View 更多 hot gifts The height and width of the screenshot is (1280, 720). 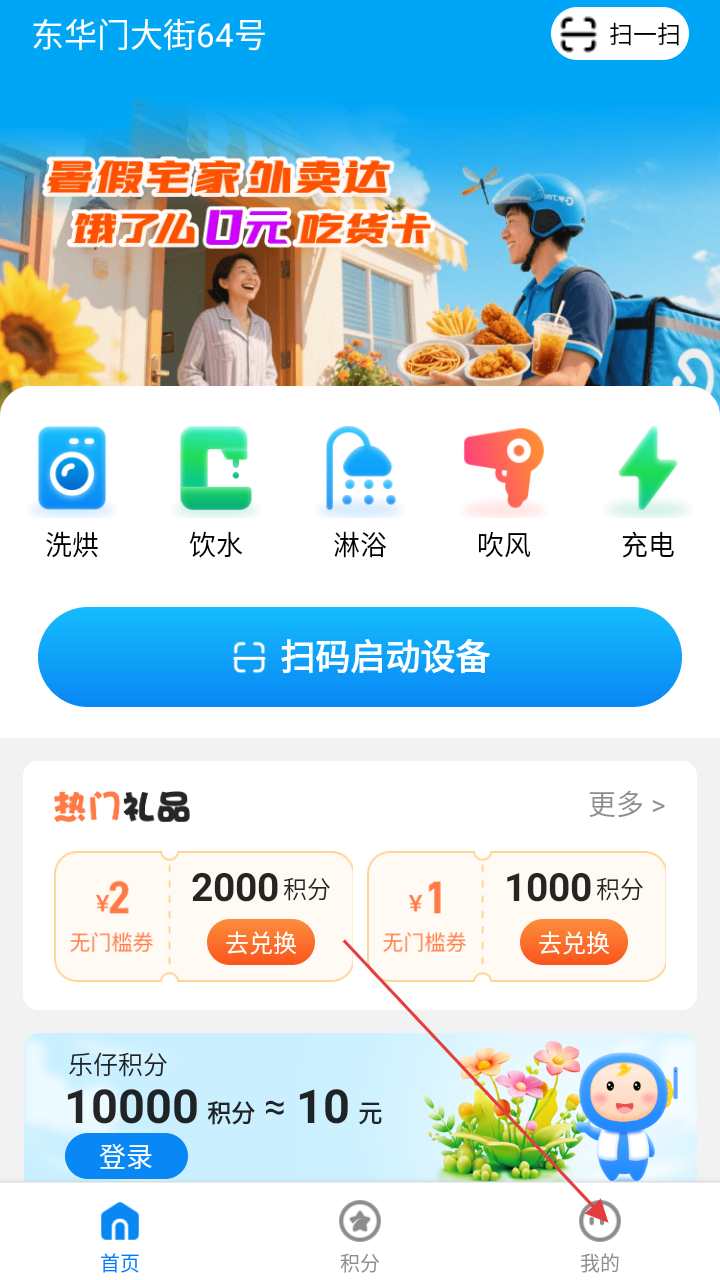click(626, 805)
